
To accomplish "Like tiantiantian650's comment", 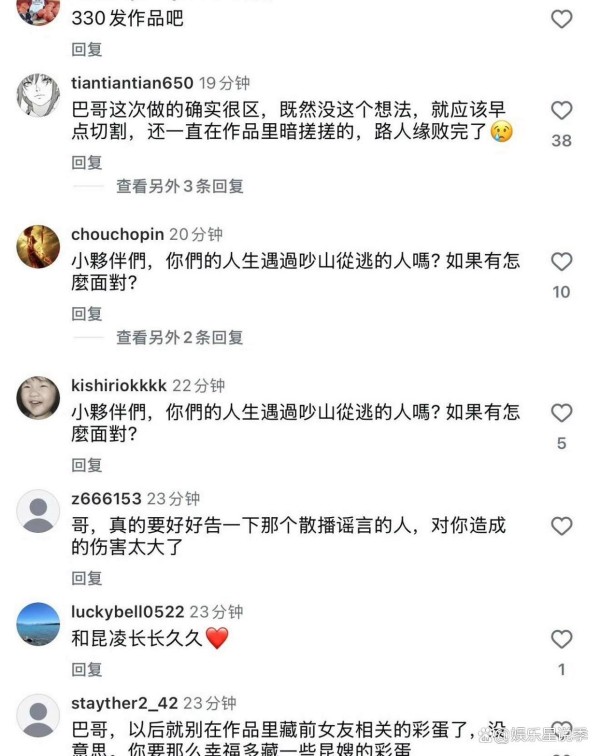I will [562, 111].
